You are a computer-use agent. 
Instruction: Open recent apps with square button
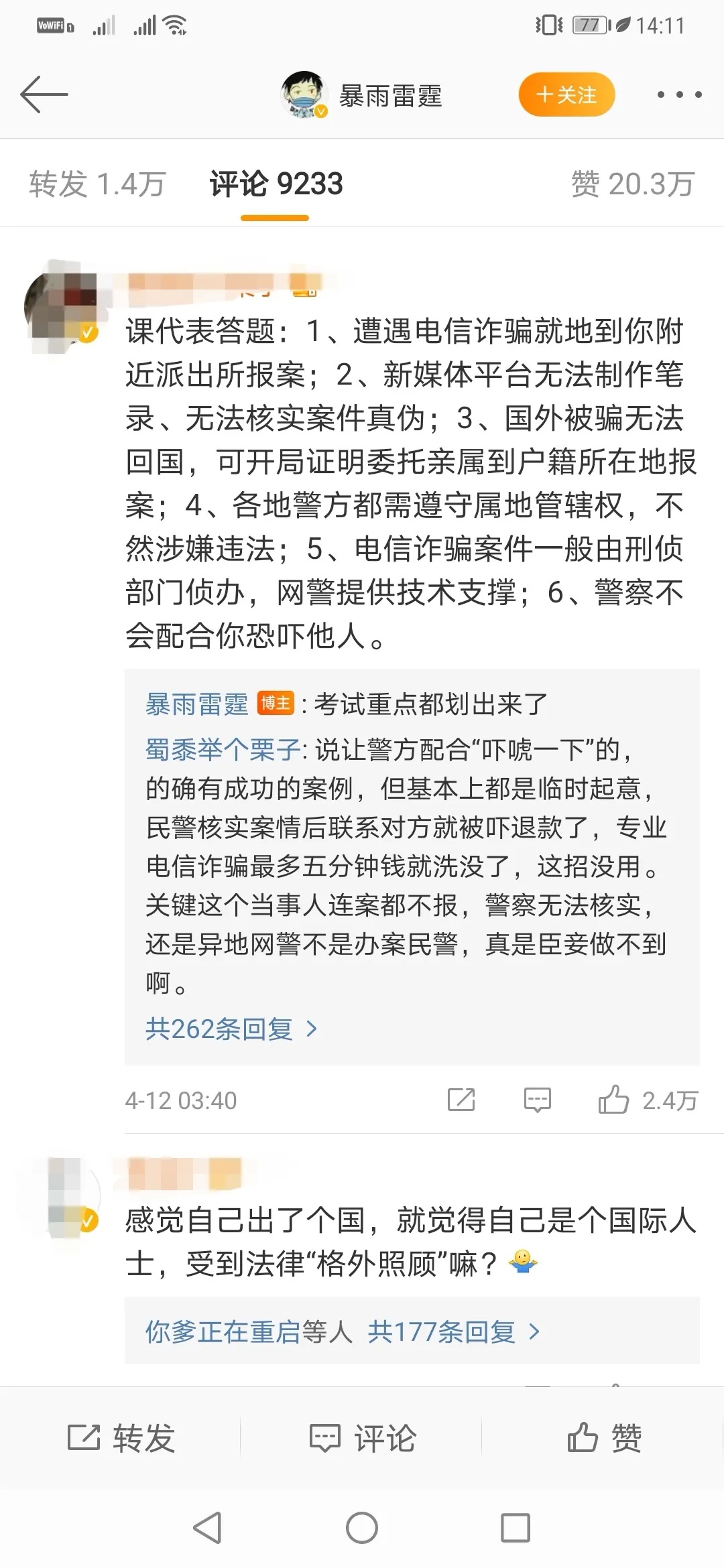[x=516, y=1528]
